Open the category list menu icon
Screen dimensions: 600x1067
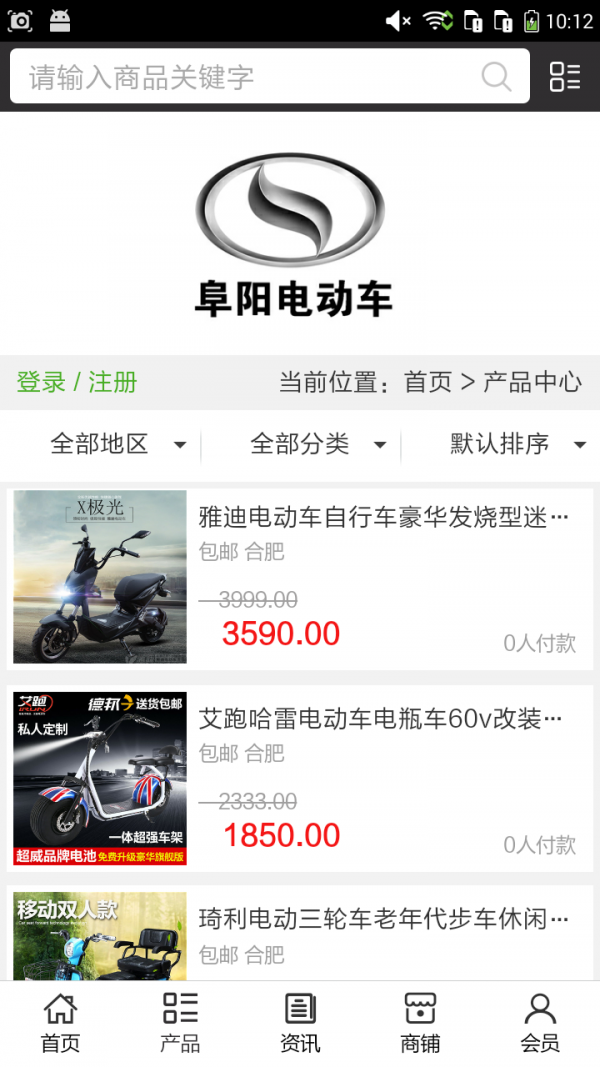click(565, 77)
